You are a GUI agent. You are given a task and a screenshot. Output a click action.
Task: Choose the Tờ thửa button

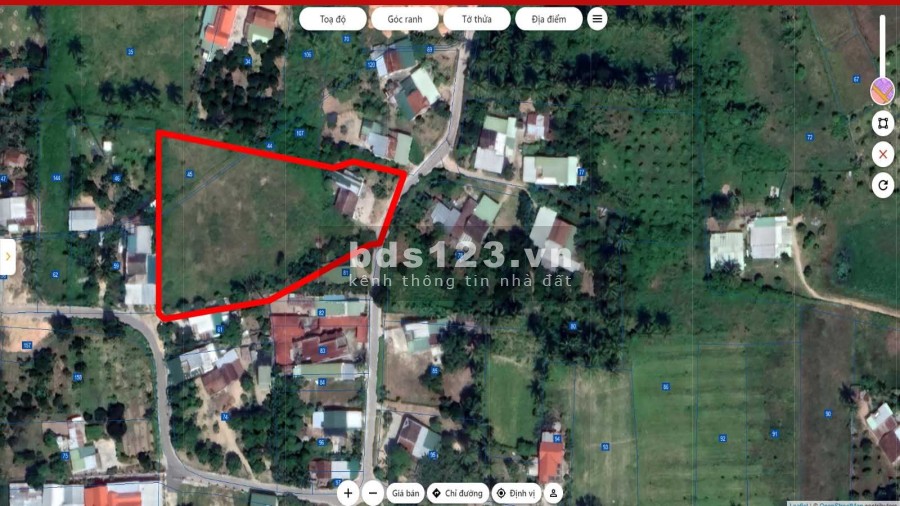point(477,19)
